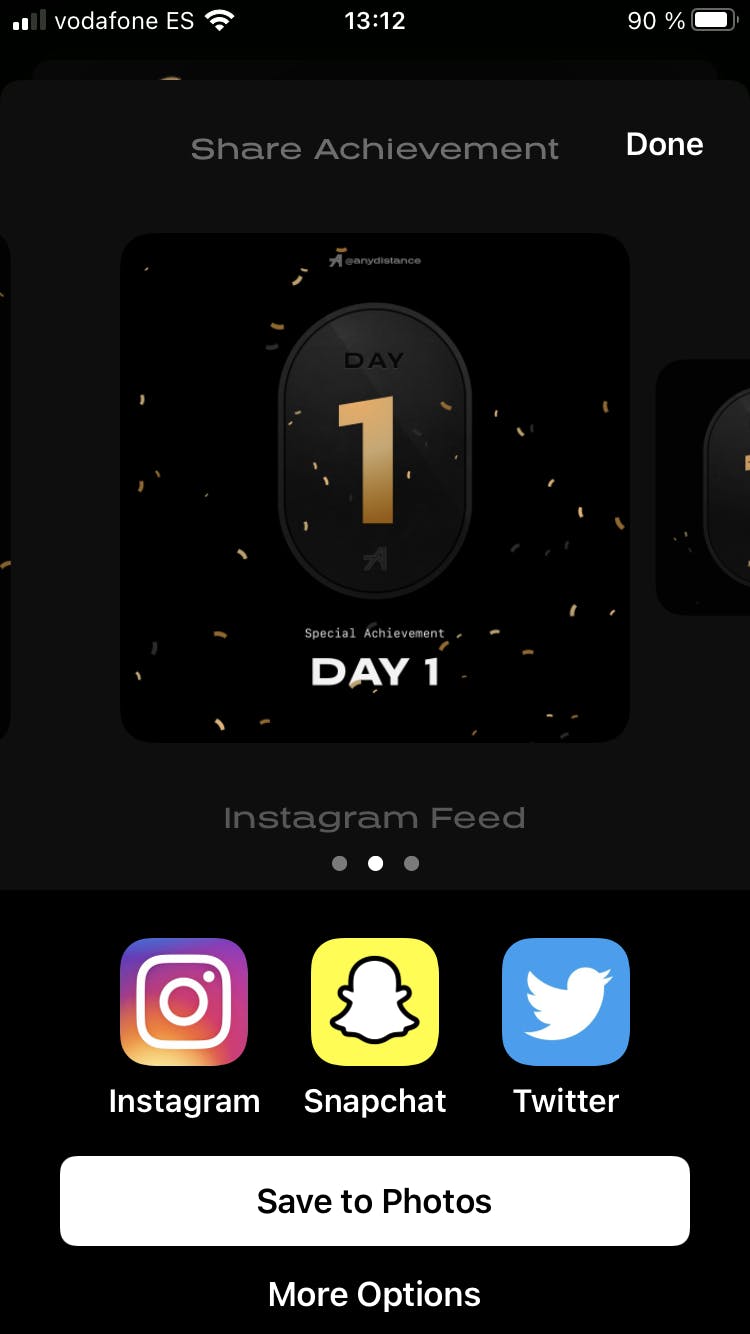Tap Done to close Share Achievement

[664, 144]
